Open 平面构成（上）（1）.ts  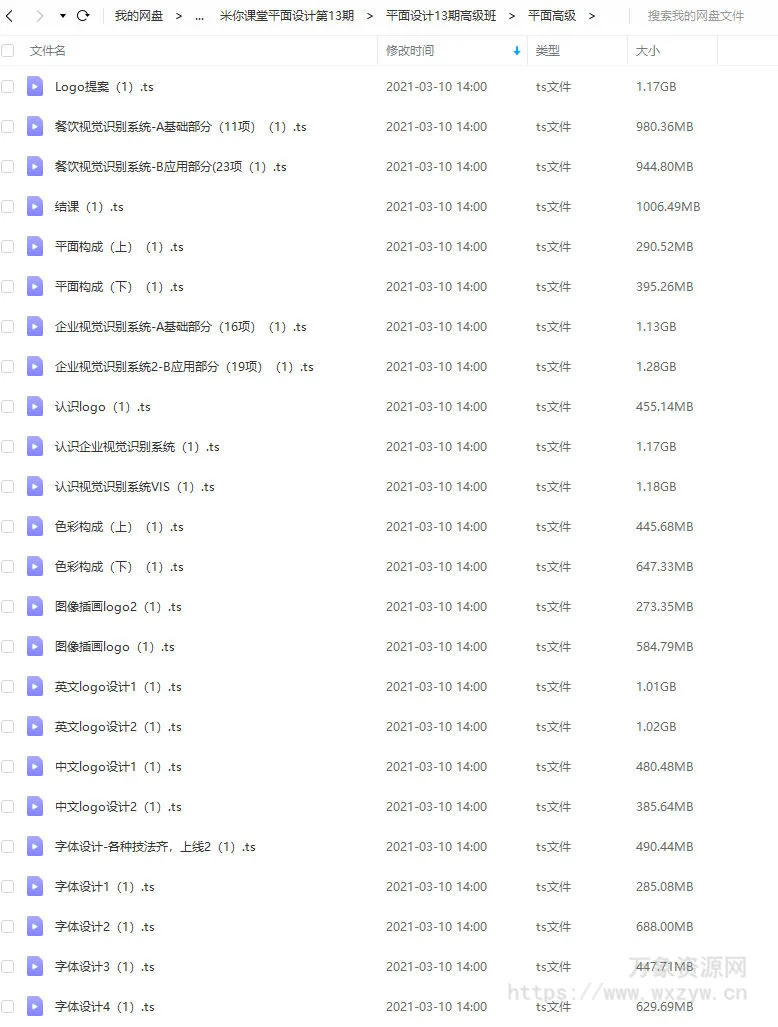[119, 247]
